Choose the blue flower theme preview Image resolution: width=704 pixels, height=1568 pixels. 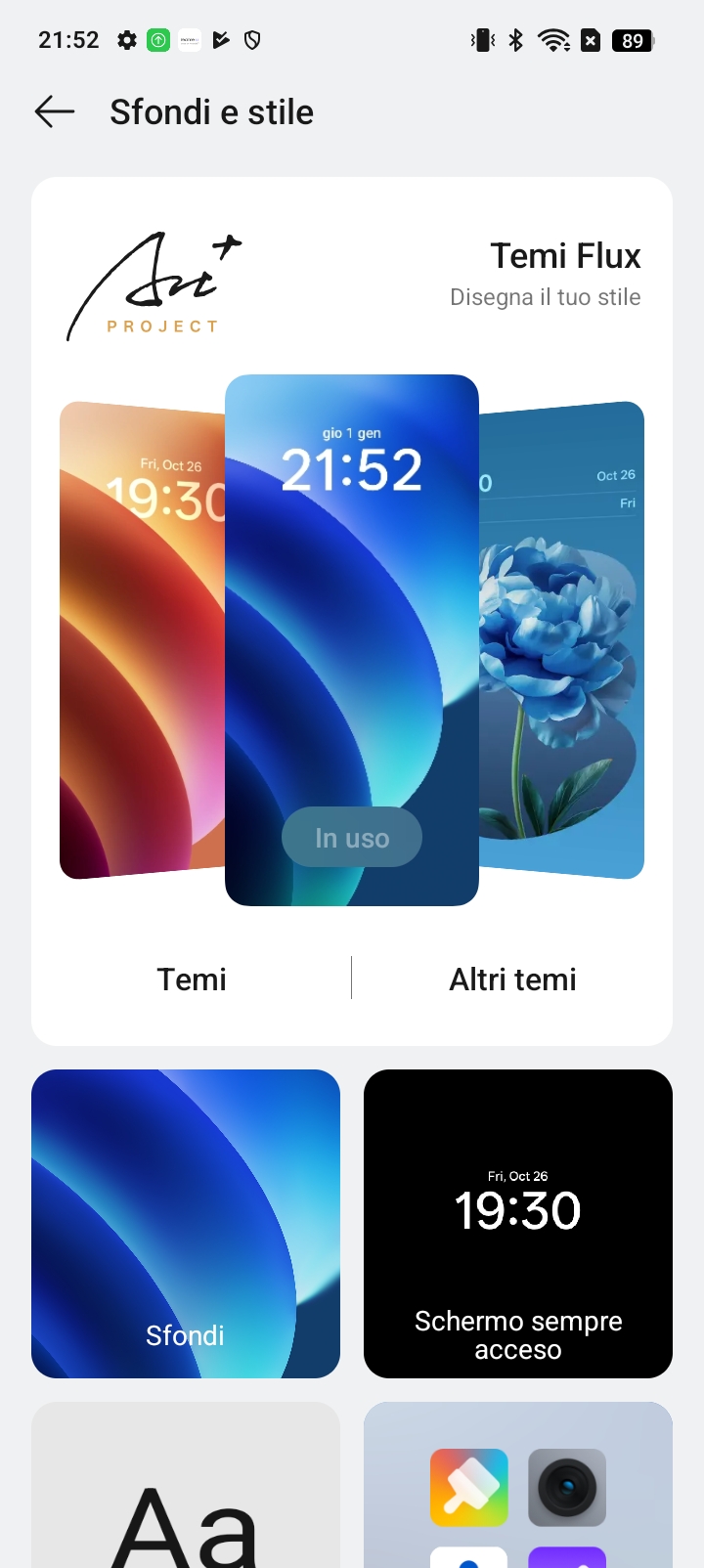point(561,640)
